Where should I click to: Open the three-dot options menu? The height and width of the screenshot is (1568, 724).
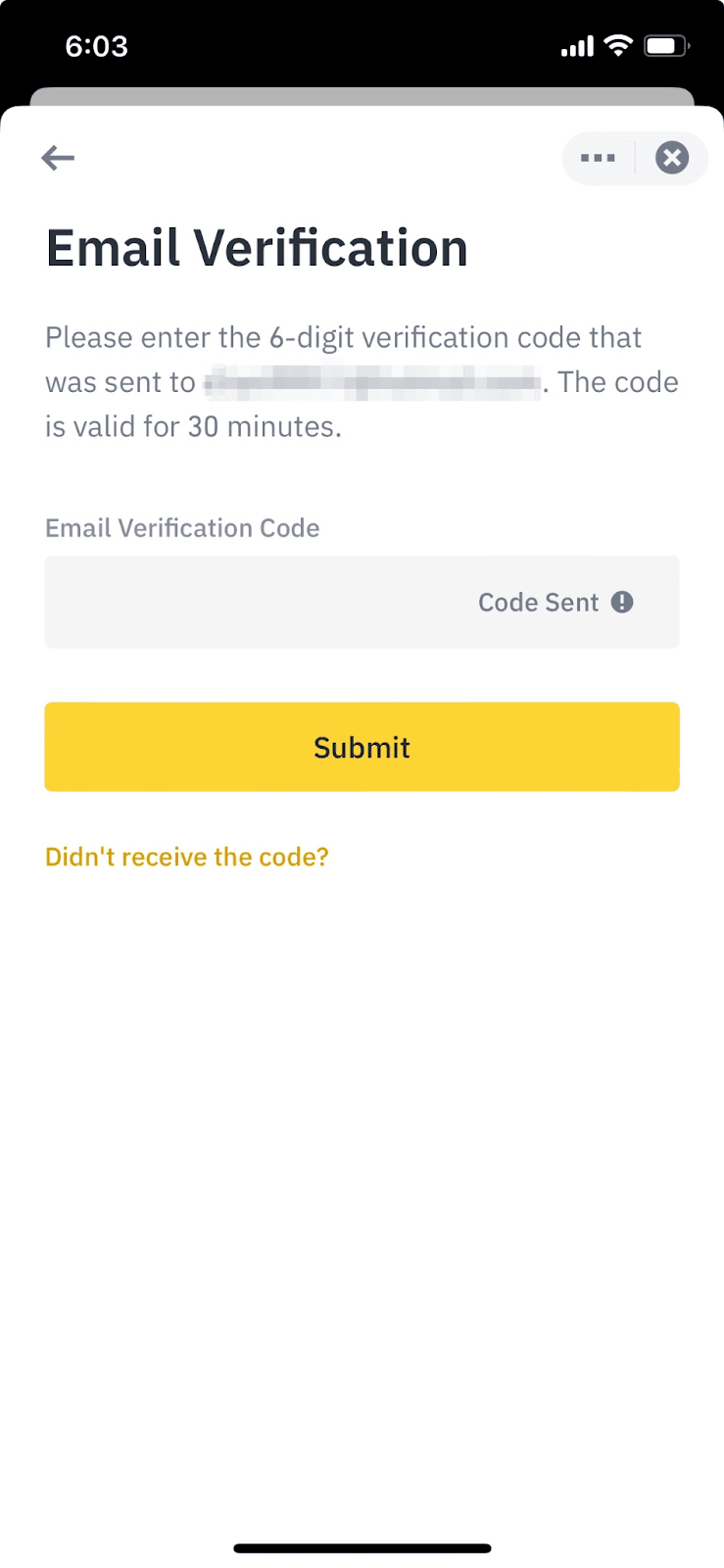point(598,158)
